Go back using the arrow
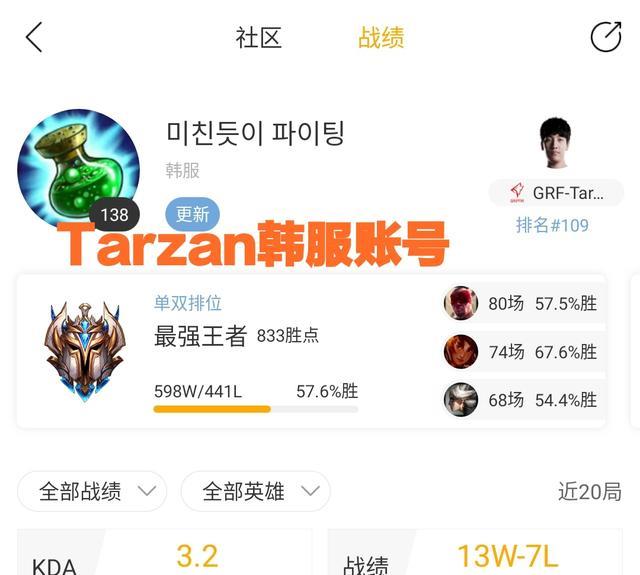This screenshot has height=575, width=640. pyautogui.click(x=34, y=38)
